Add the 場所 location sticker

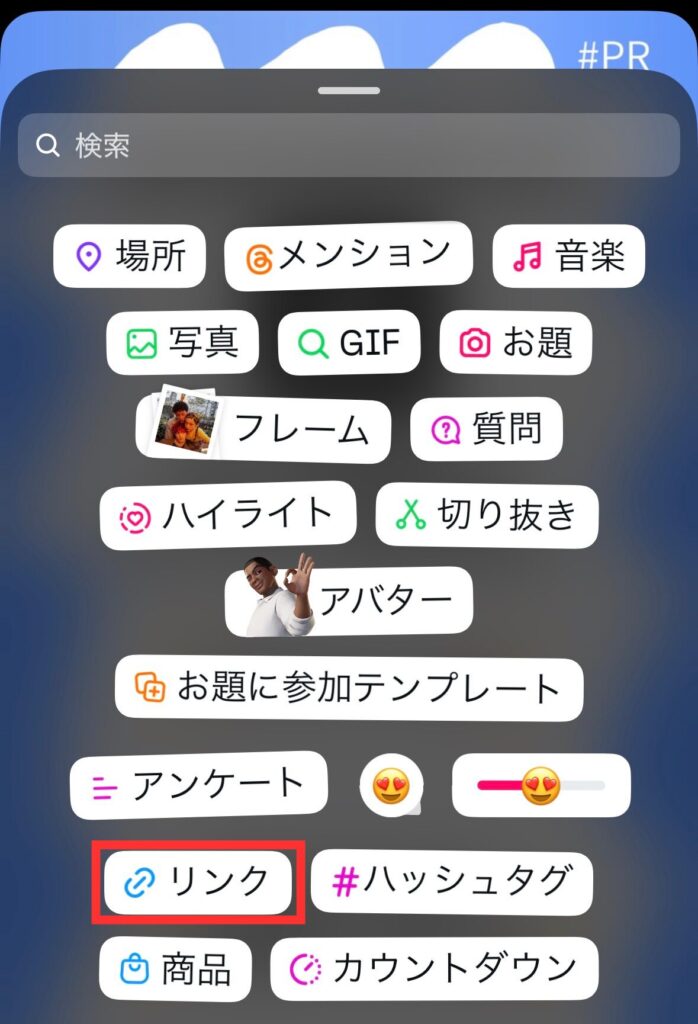click(x=129, y=257)
